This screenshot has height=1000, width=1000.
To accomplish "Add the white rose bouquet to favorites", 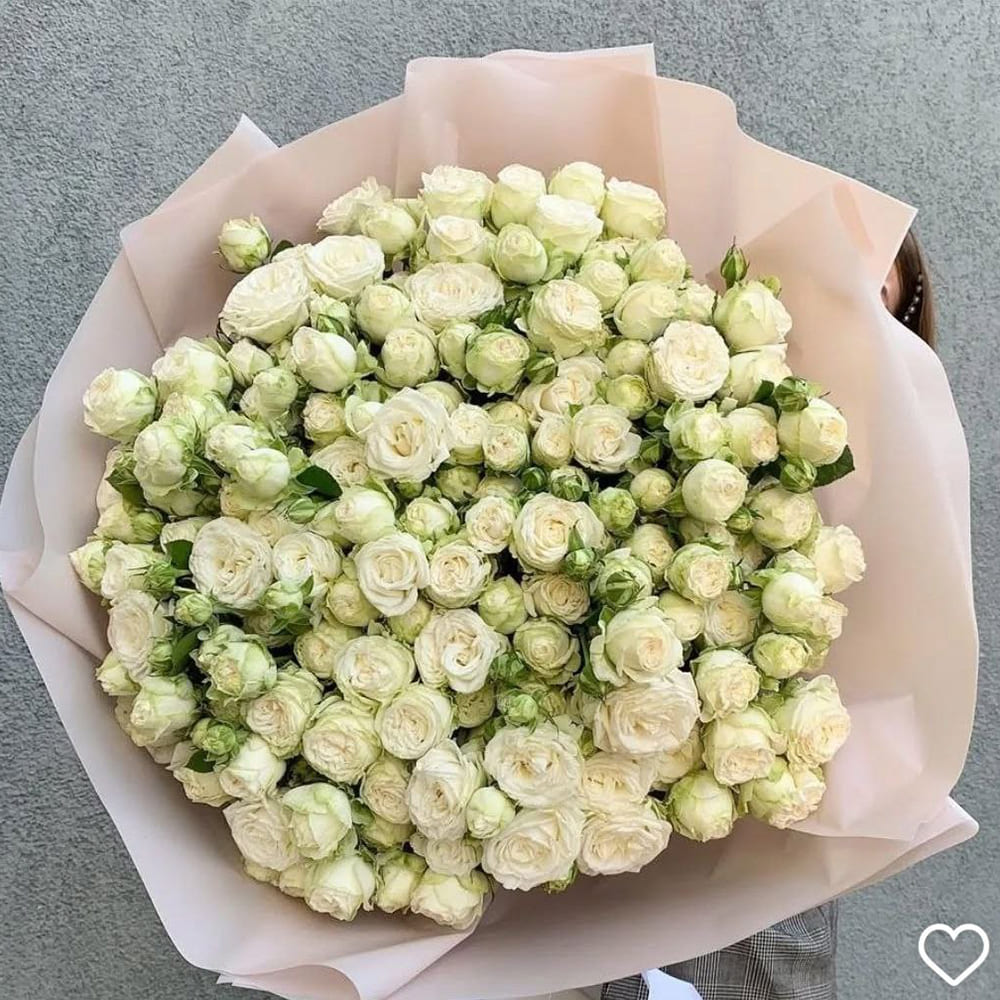I will 953,952.
